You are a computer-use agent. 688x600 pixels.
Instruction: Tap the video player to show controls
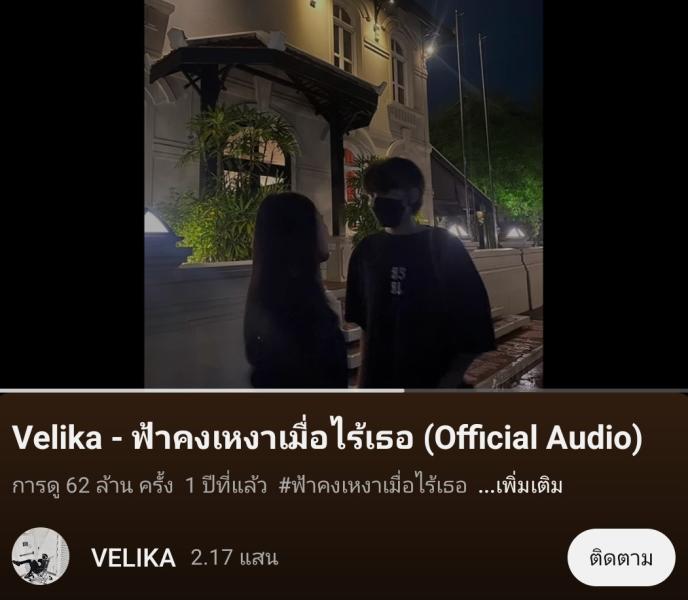point(344,195)
